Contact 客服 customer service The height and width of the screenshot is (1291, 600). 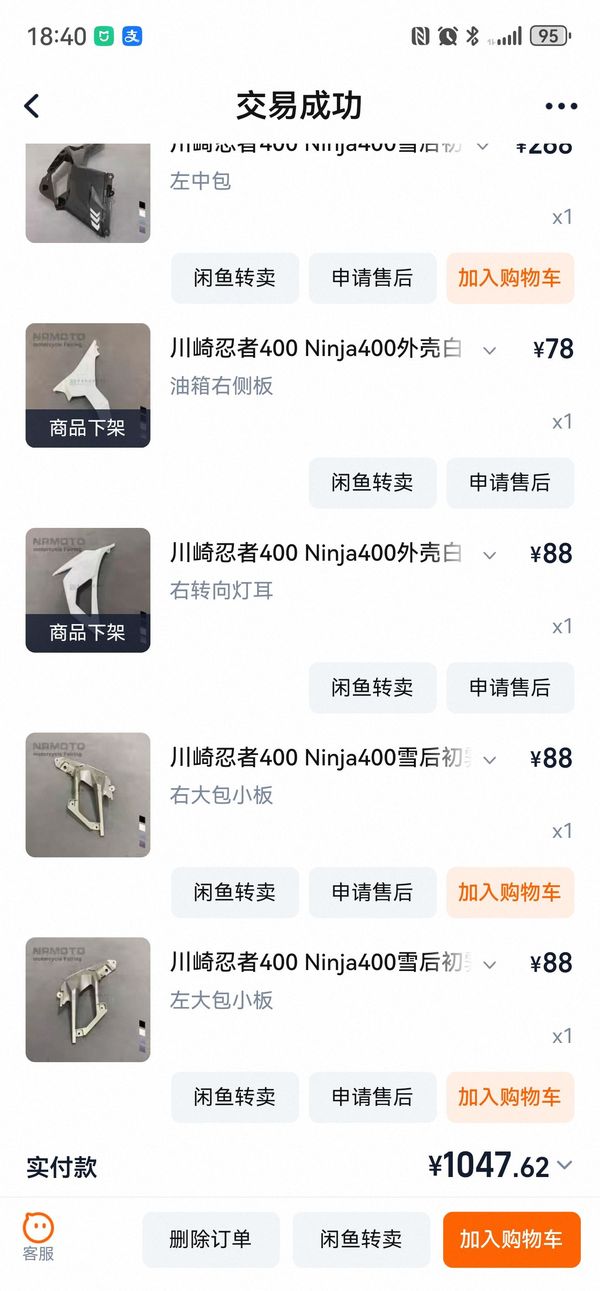click(x=38, y=1237)
